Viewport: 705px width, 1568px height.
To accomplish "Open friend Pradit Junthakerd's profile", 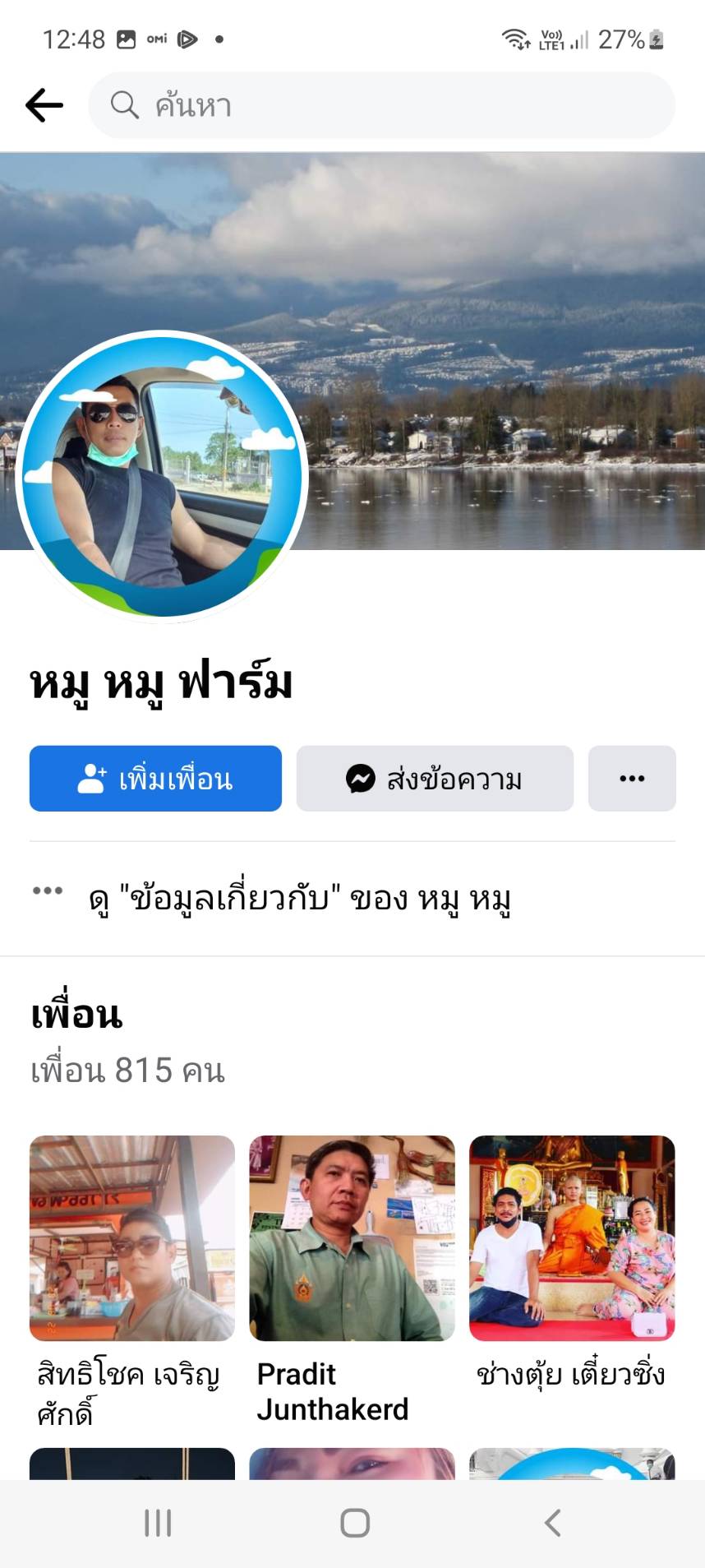I will (x=352, y=1238).
